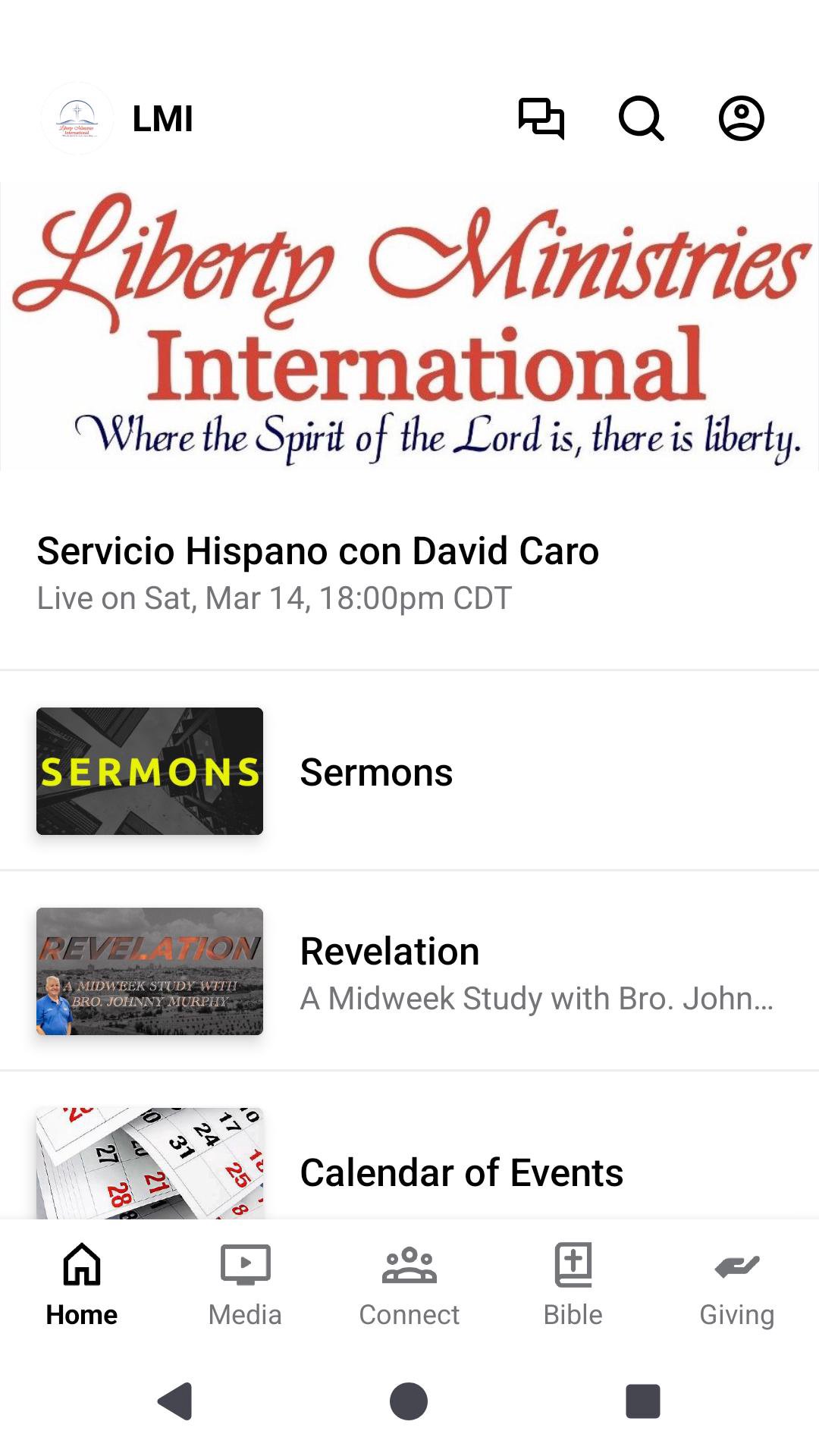Open the user profile icon

click(741, 118)
